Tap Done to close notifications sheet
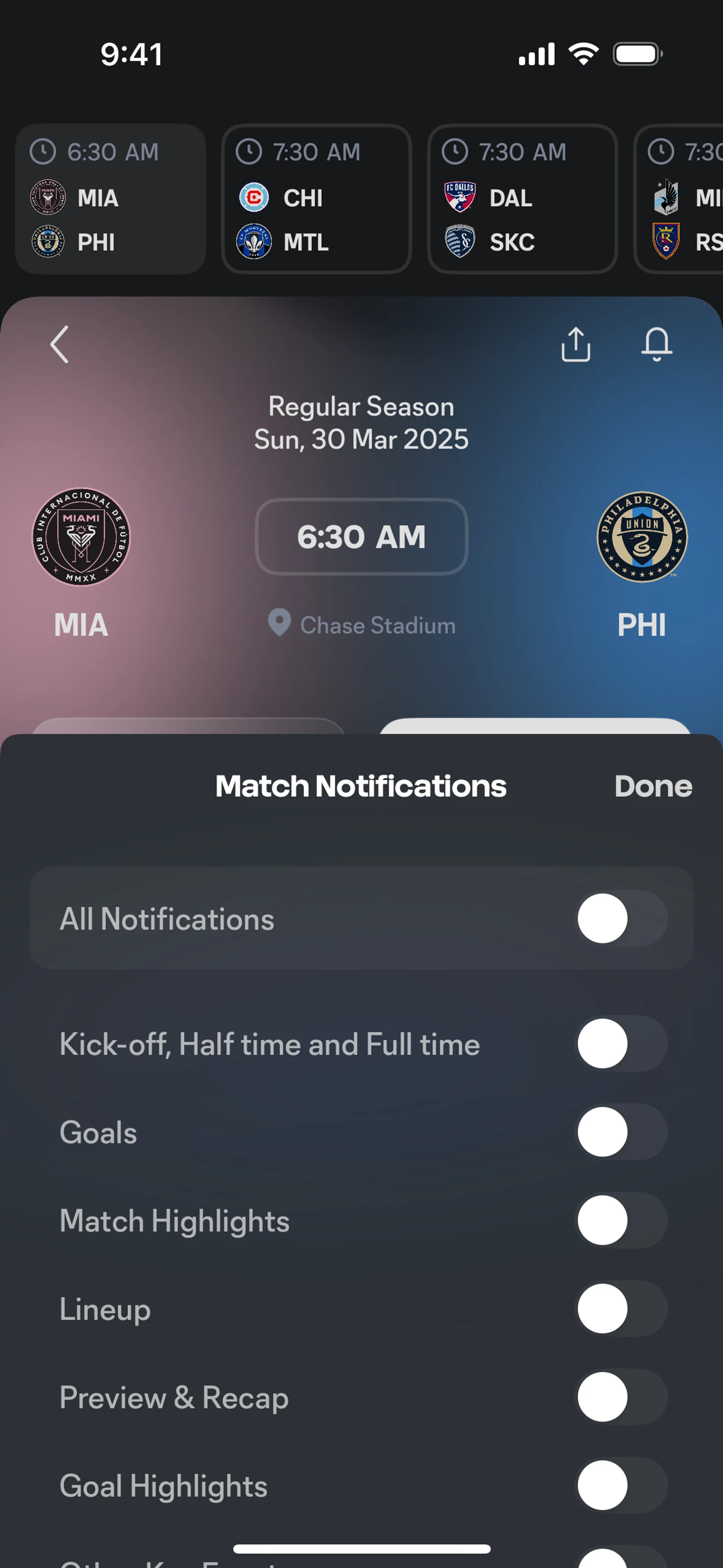 (x=653, y=786)
